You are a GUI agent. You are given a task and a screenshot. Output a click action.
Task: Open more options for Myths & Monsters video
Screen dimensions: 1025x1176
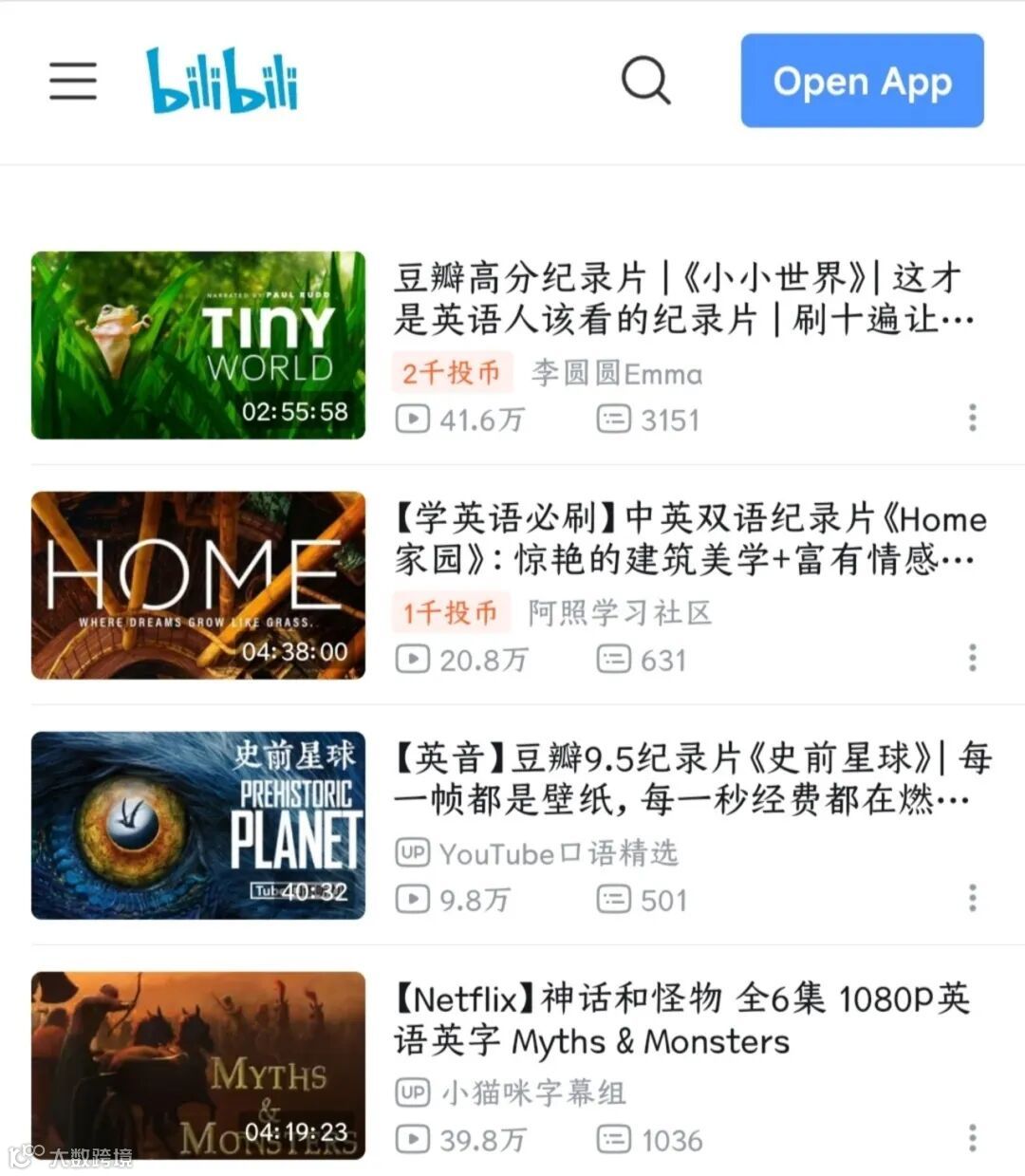pyautogui.click(x=972, y=1138)
